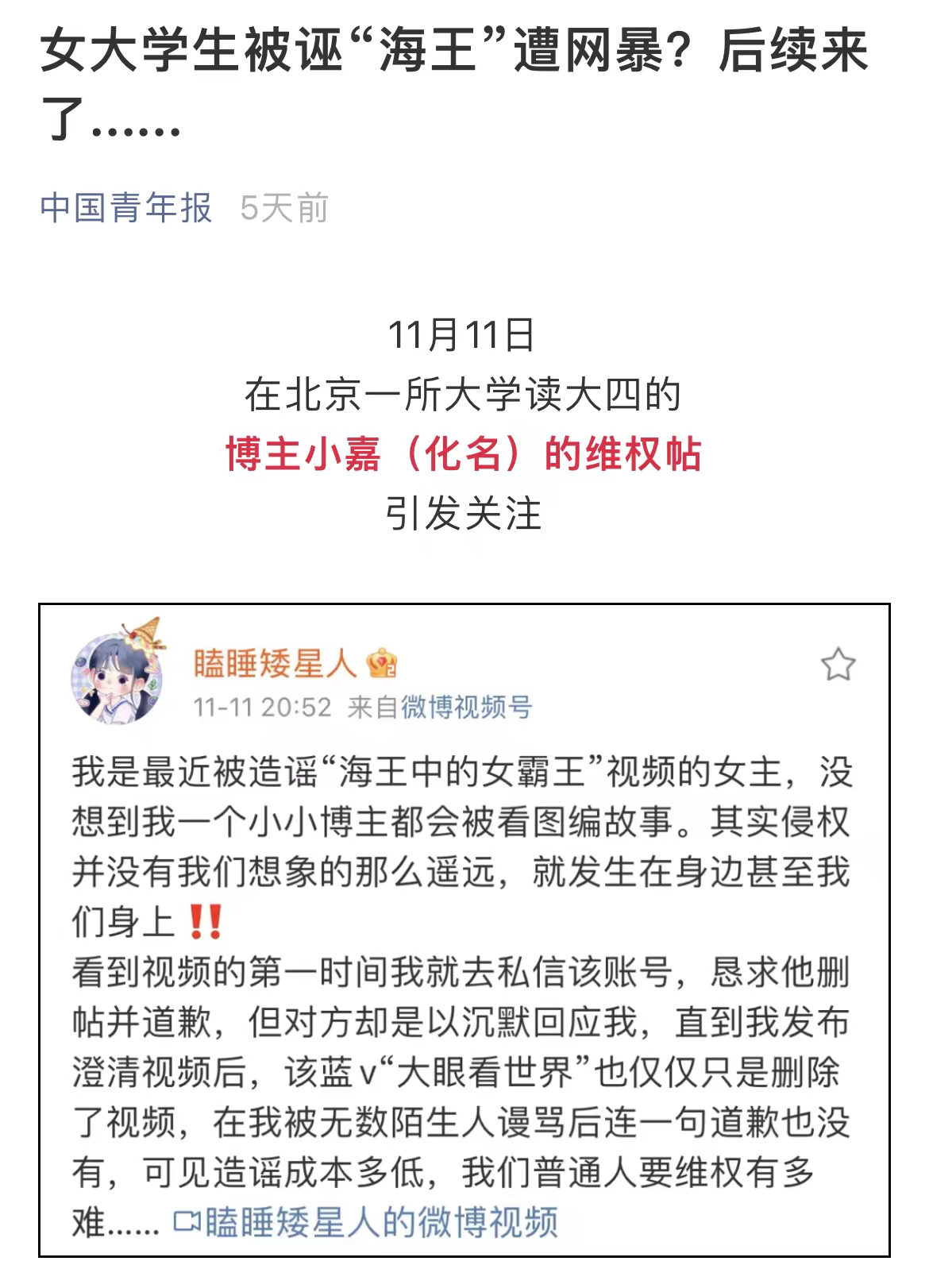Open the 中国青年报 account page
The height and width of the screenshot is (1288, 929).
[125, 208]
